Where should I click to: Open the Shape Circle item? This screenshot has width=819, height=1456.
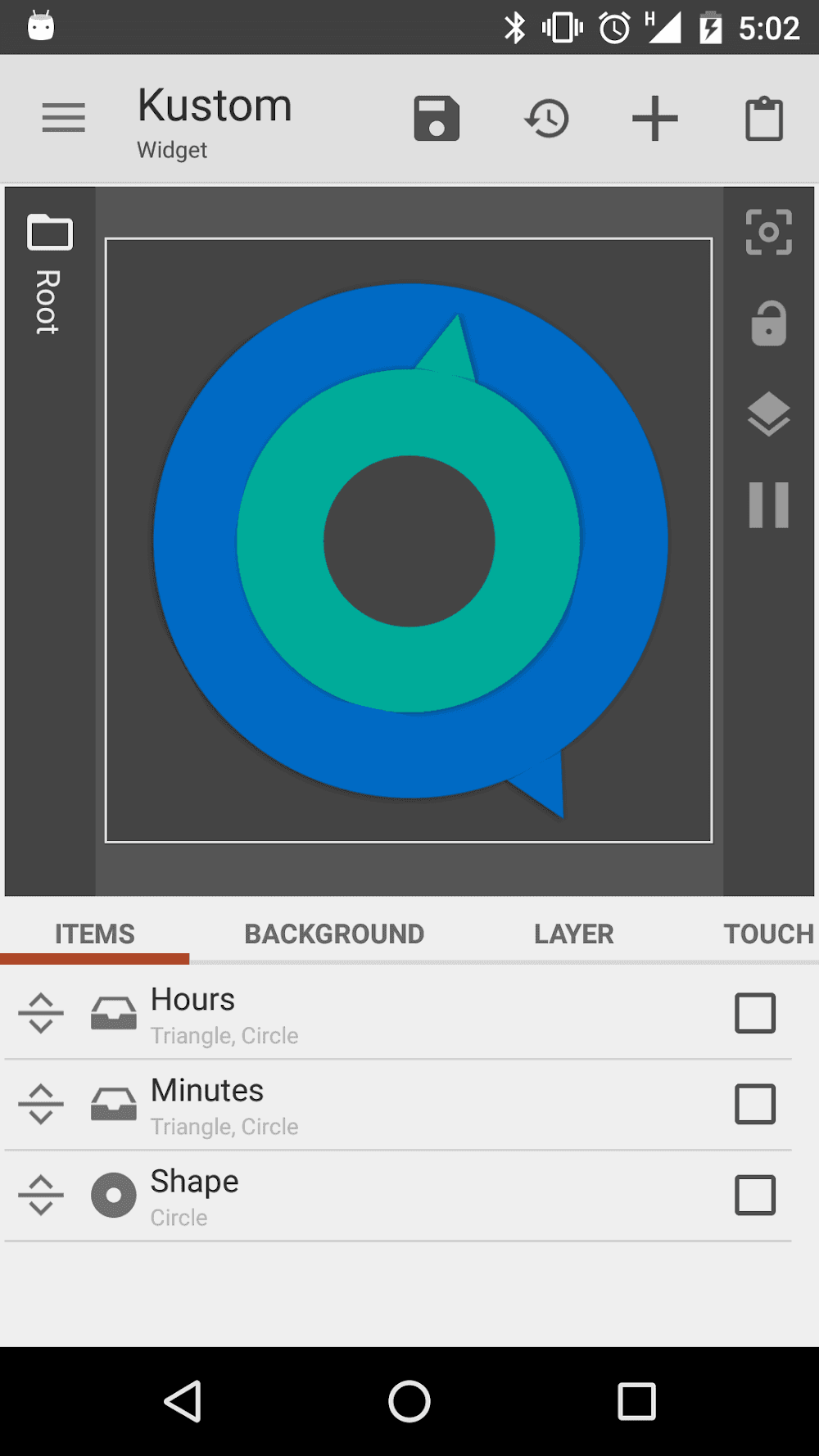point(328,1196)
